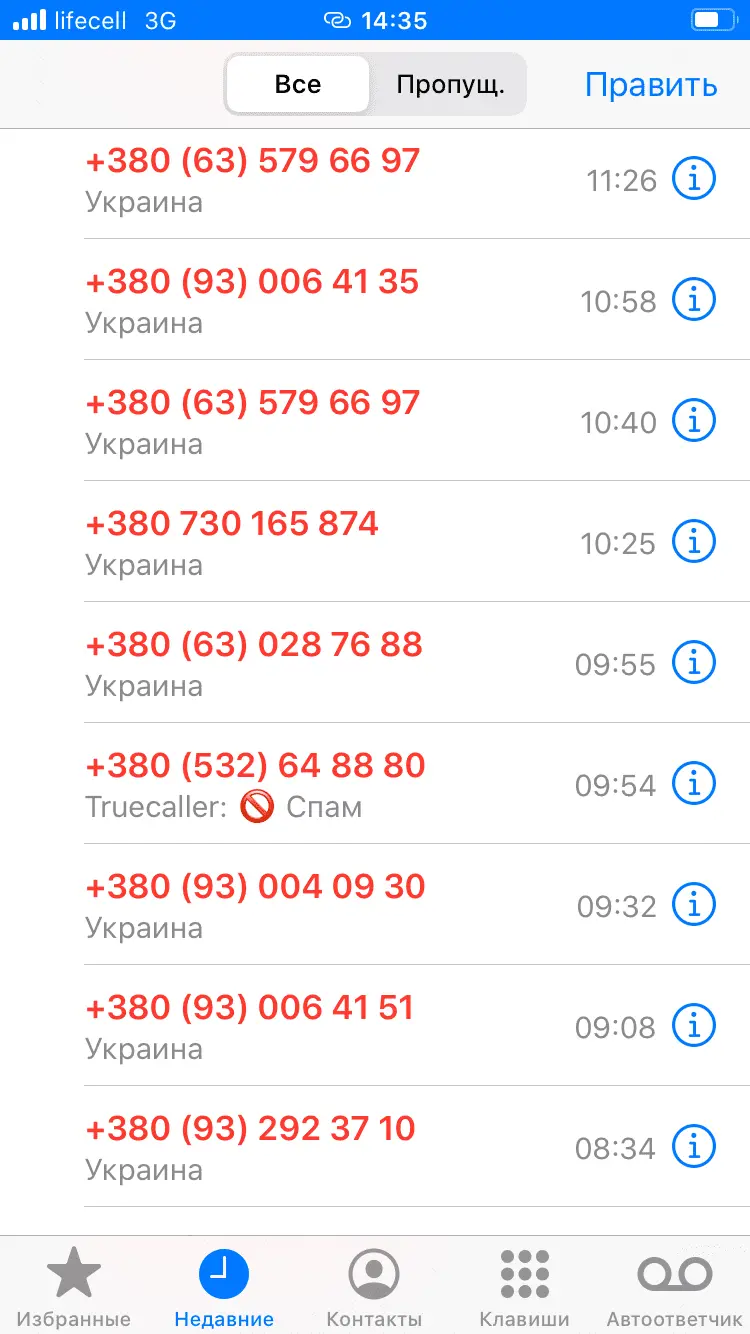Select the Недавние recents tab

point(224,1287)
